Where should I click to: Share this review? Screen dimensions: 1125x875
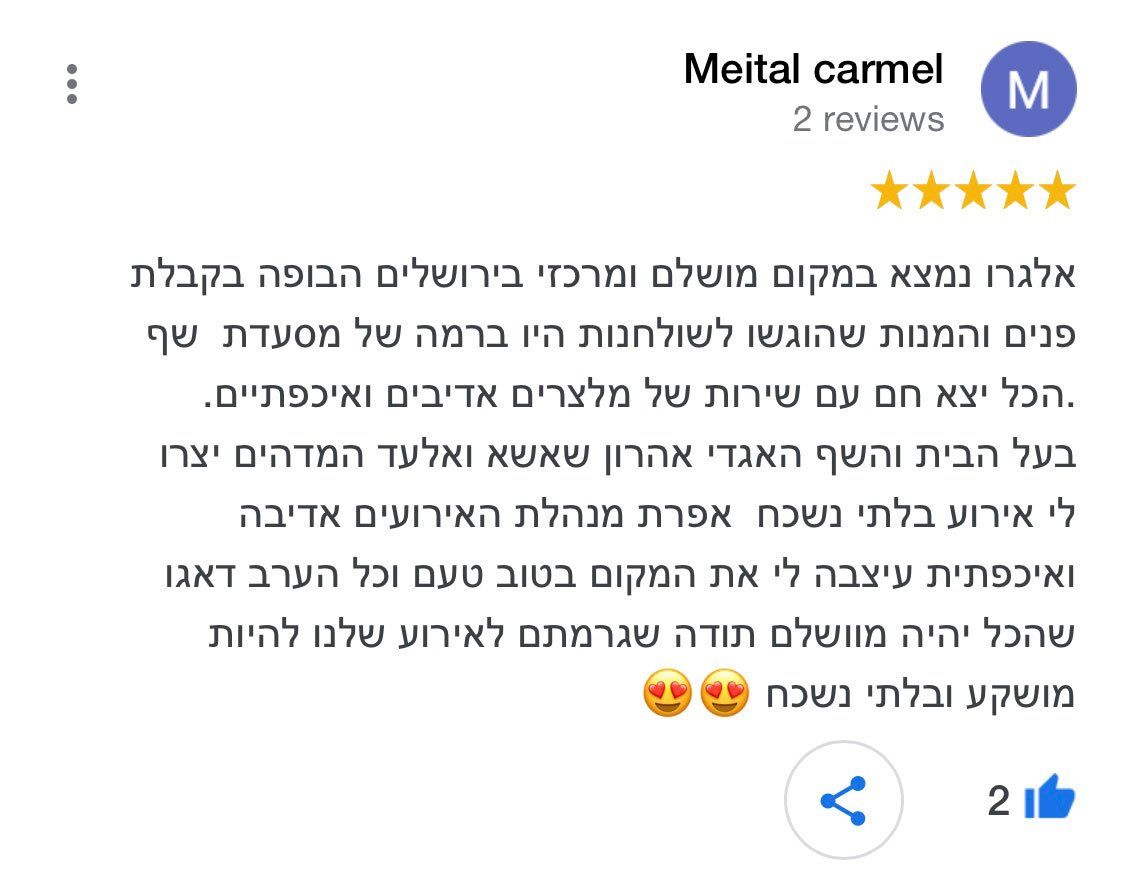[843, 800]
